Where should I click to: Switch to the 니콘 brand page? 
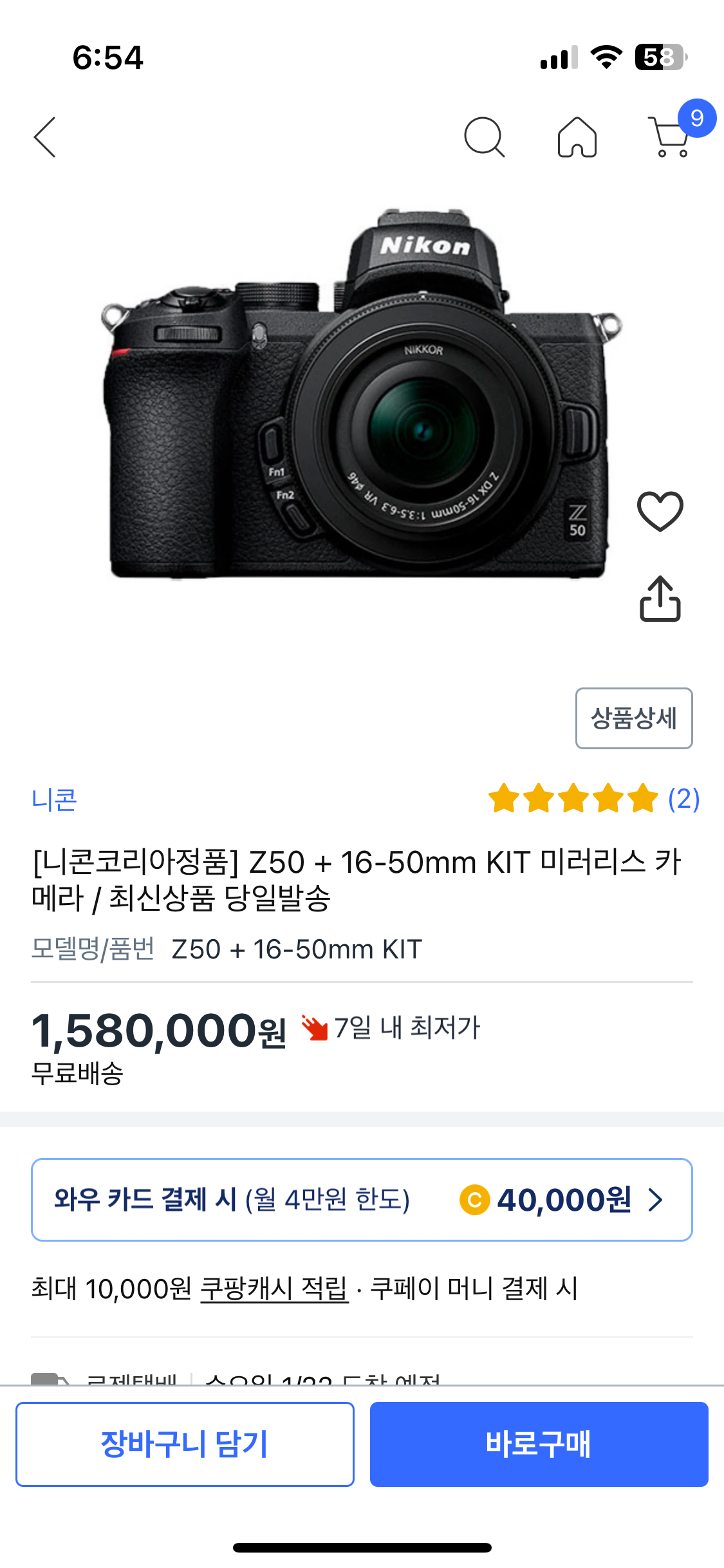[x=54, y=800]
